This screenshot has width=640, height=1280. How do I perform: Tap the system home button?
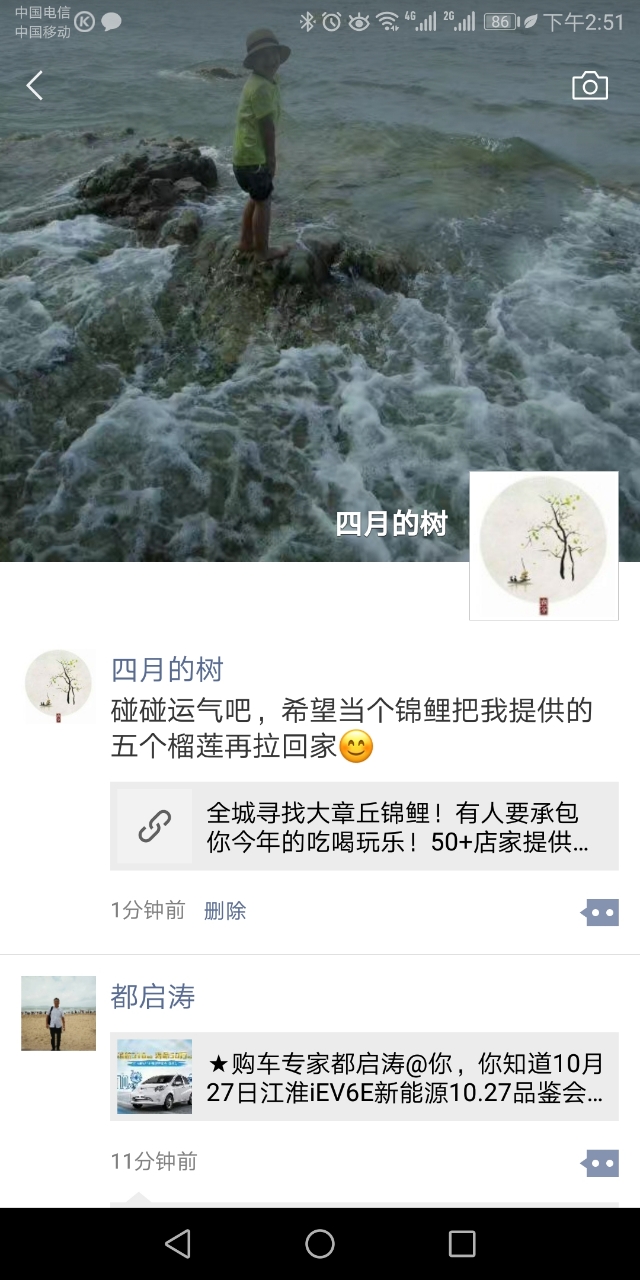click(x=320, y=1244)
